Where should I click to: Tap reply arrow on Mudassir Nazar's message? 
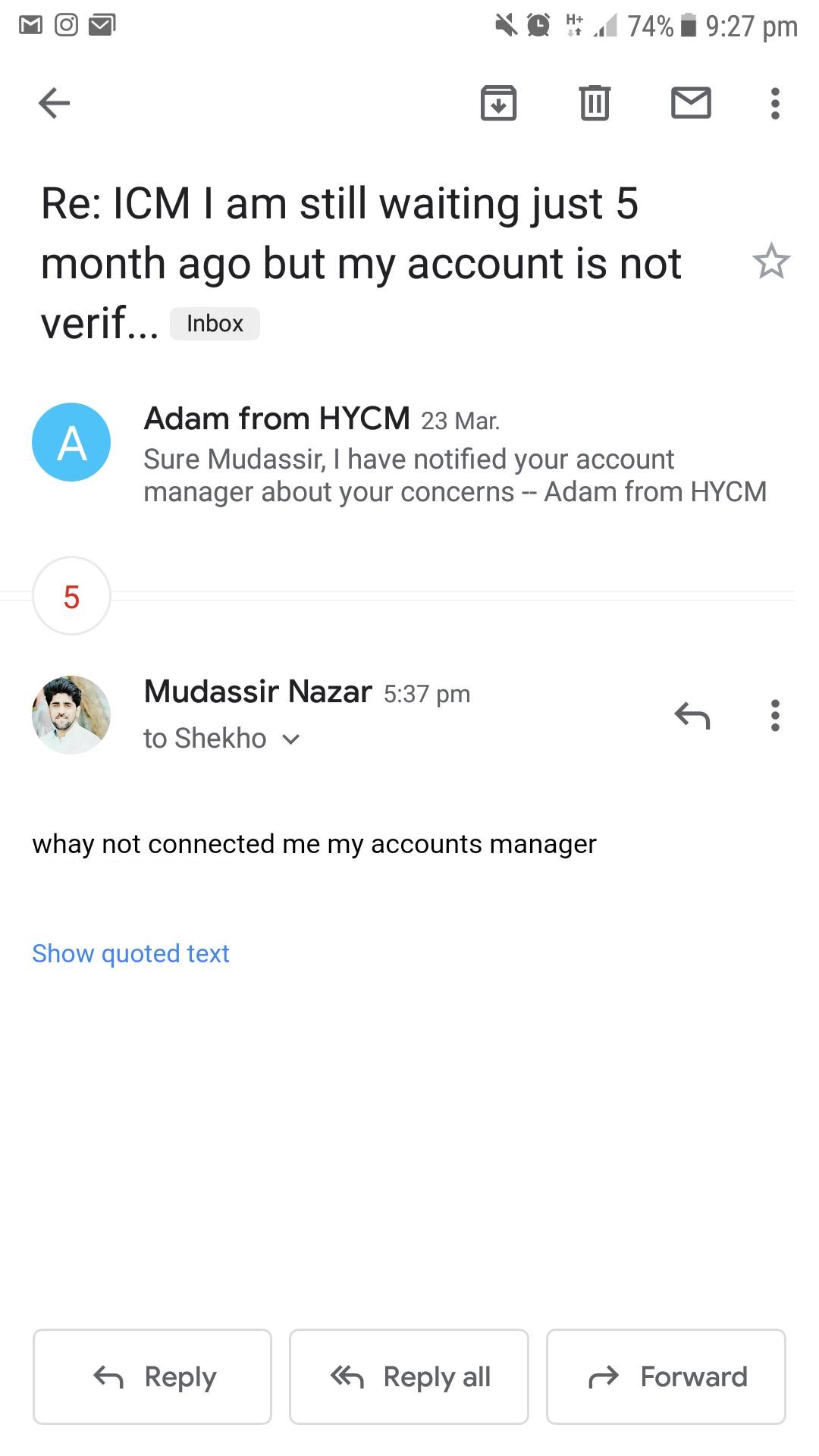click(x=692, y=715)
